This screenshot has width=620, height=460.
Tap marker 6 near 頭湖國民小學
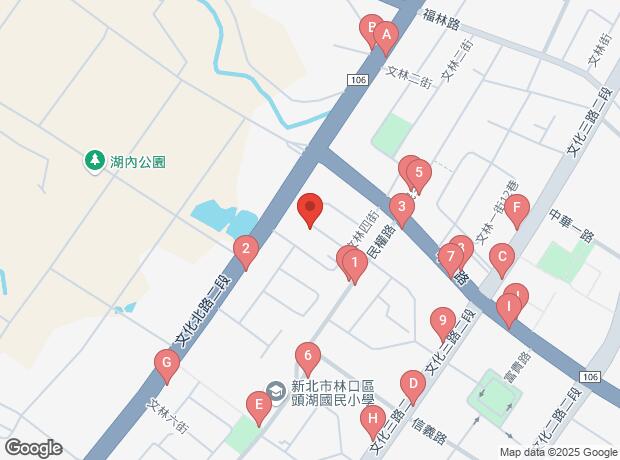coord(308,356)
